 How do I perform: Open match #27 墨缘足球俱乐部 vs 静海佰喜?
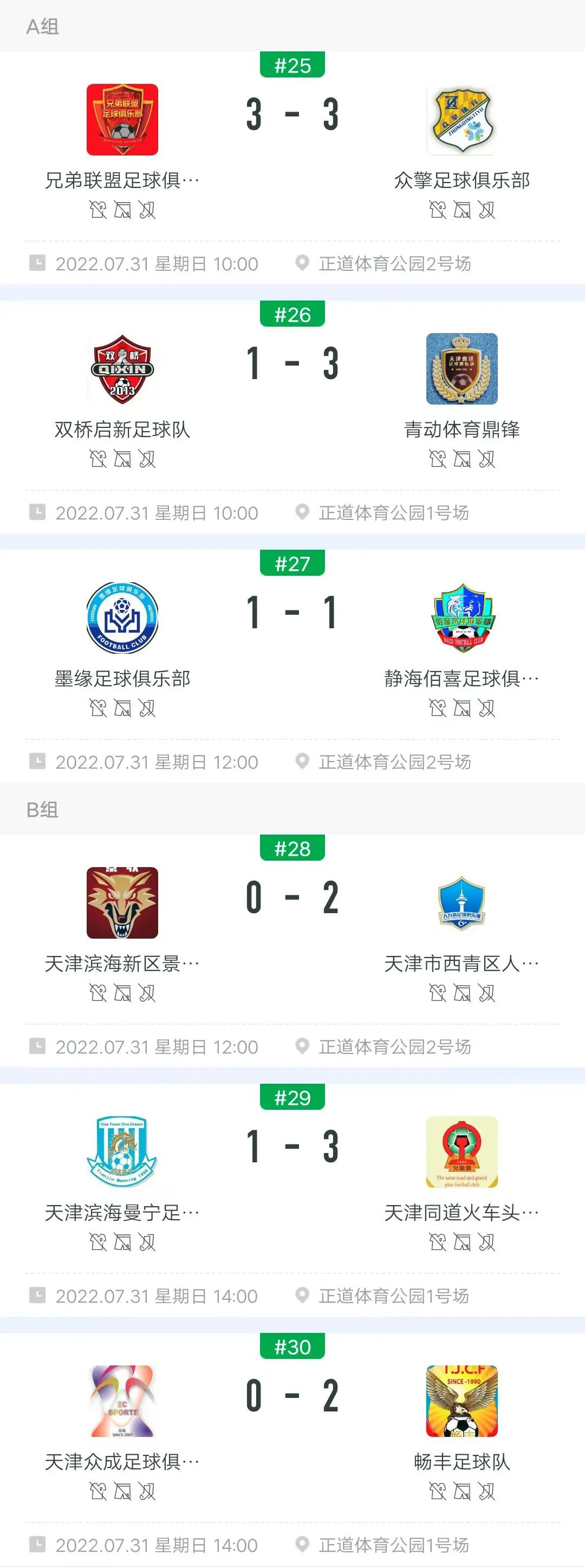coord(292,613)
